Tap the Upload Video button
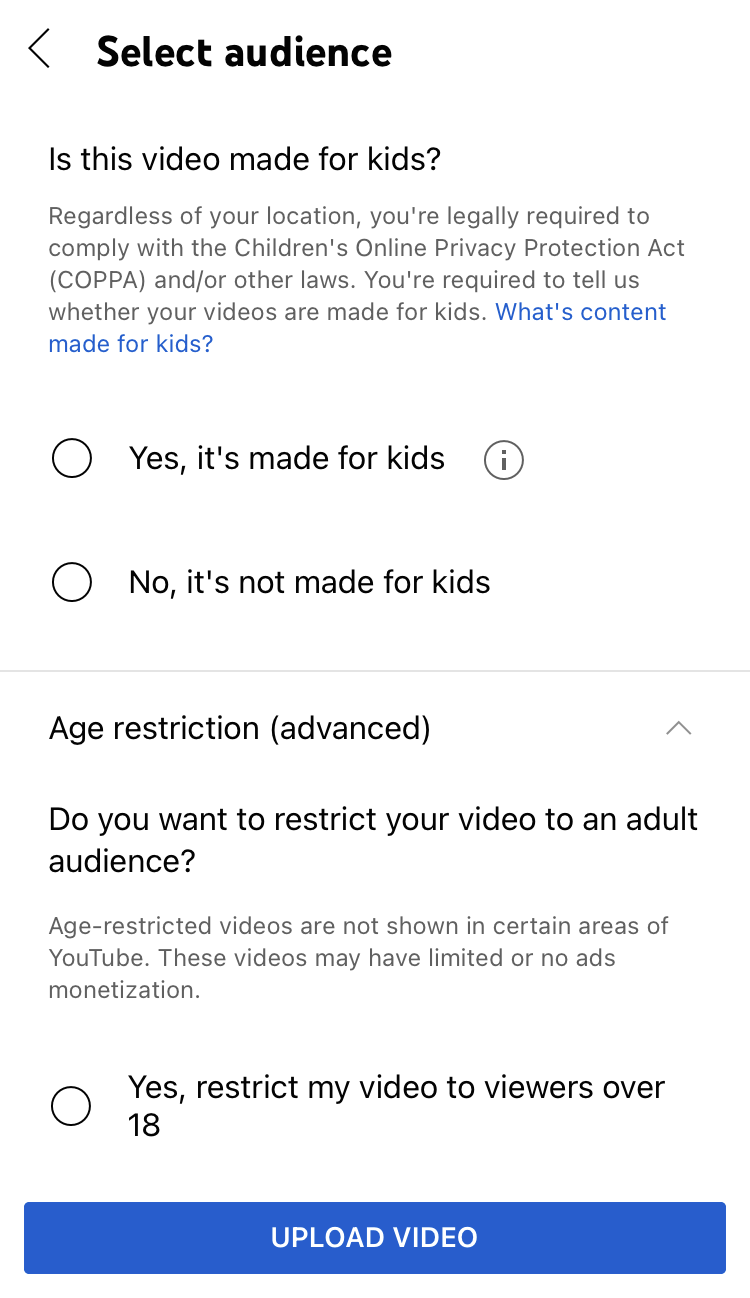The height and width of the screenshot is (1298, 750). click(x=375, y=1238)
